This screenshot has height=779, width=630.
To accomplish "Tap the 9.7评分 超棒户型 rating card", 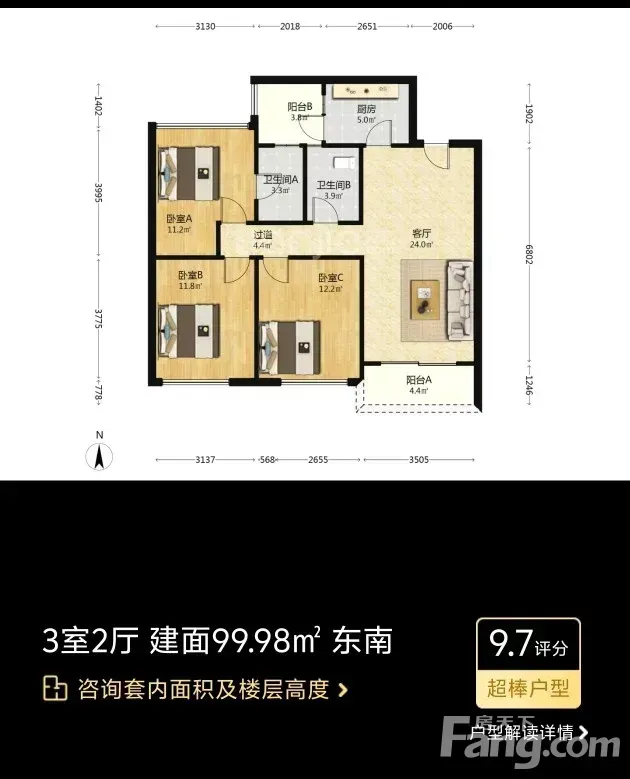I will [528, 663].
